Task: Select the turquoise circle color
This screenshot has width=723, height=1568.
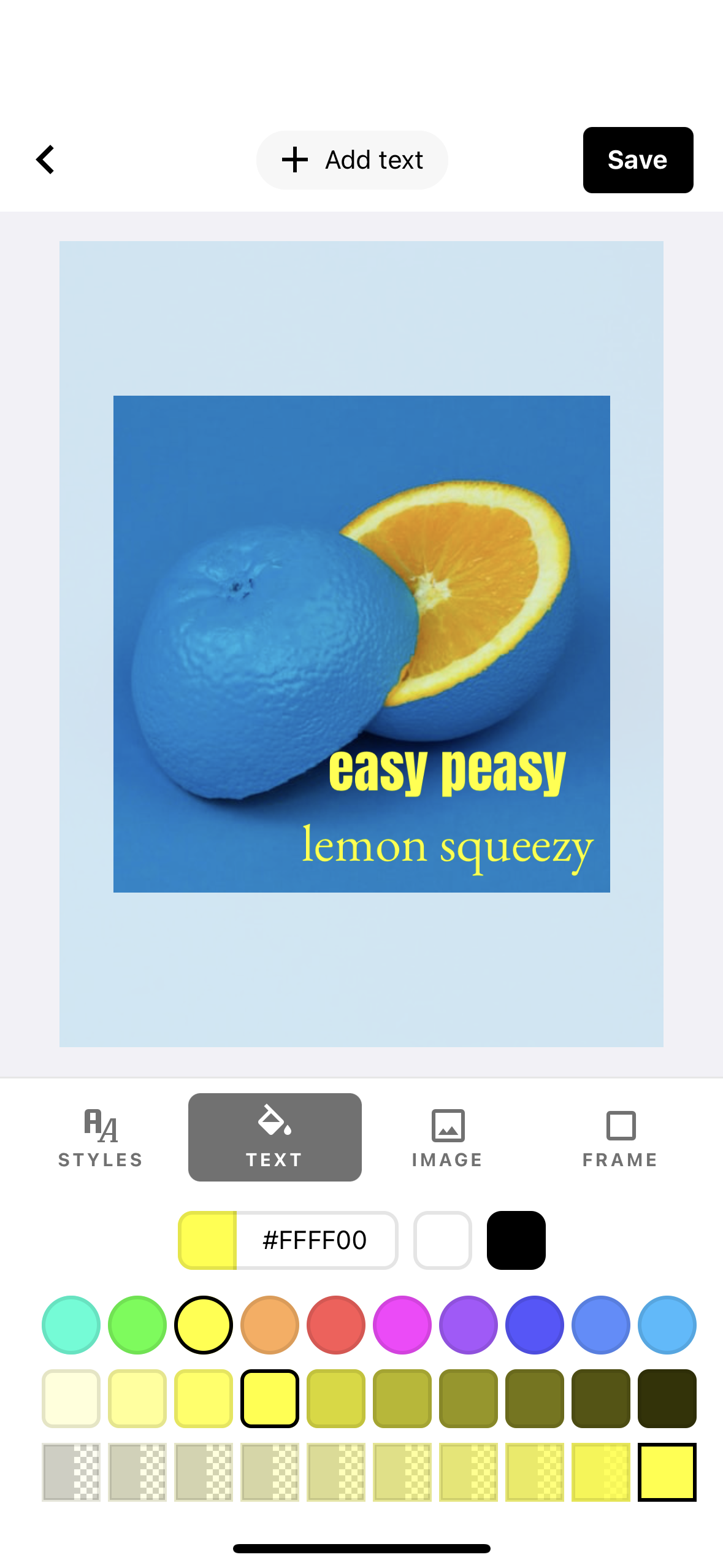Action: 71,1324
